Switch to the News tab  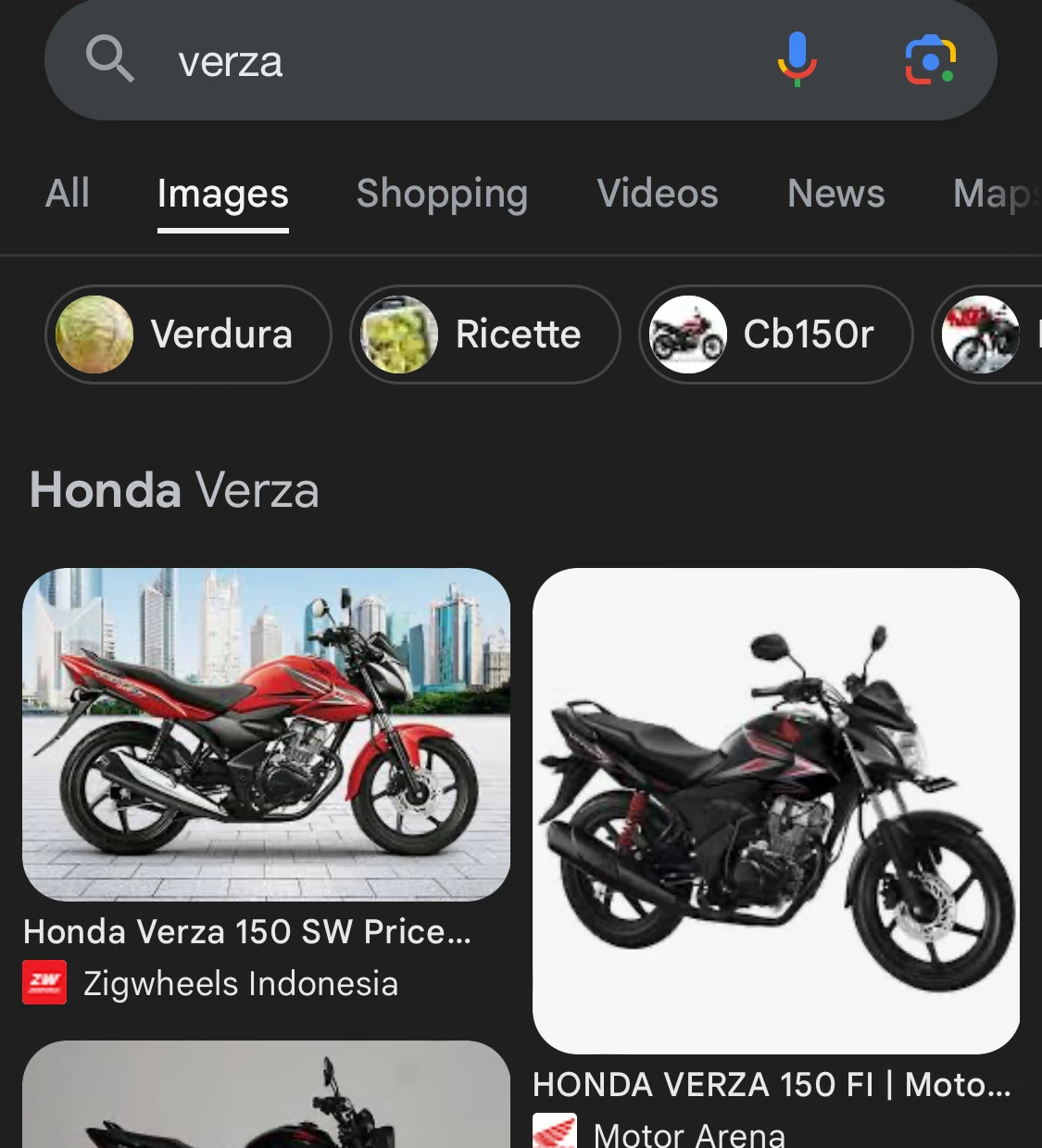[x=835, y=194]
